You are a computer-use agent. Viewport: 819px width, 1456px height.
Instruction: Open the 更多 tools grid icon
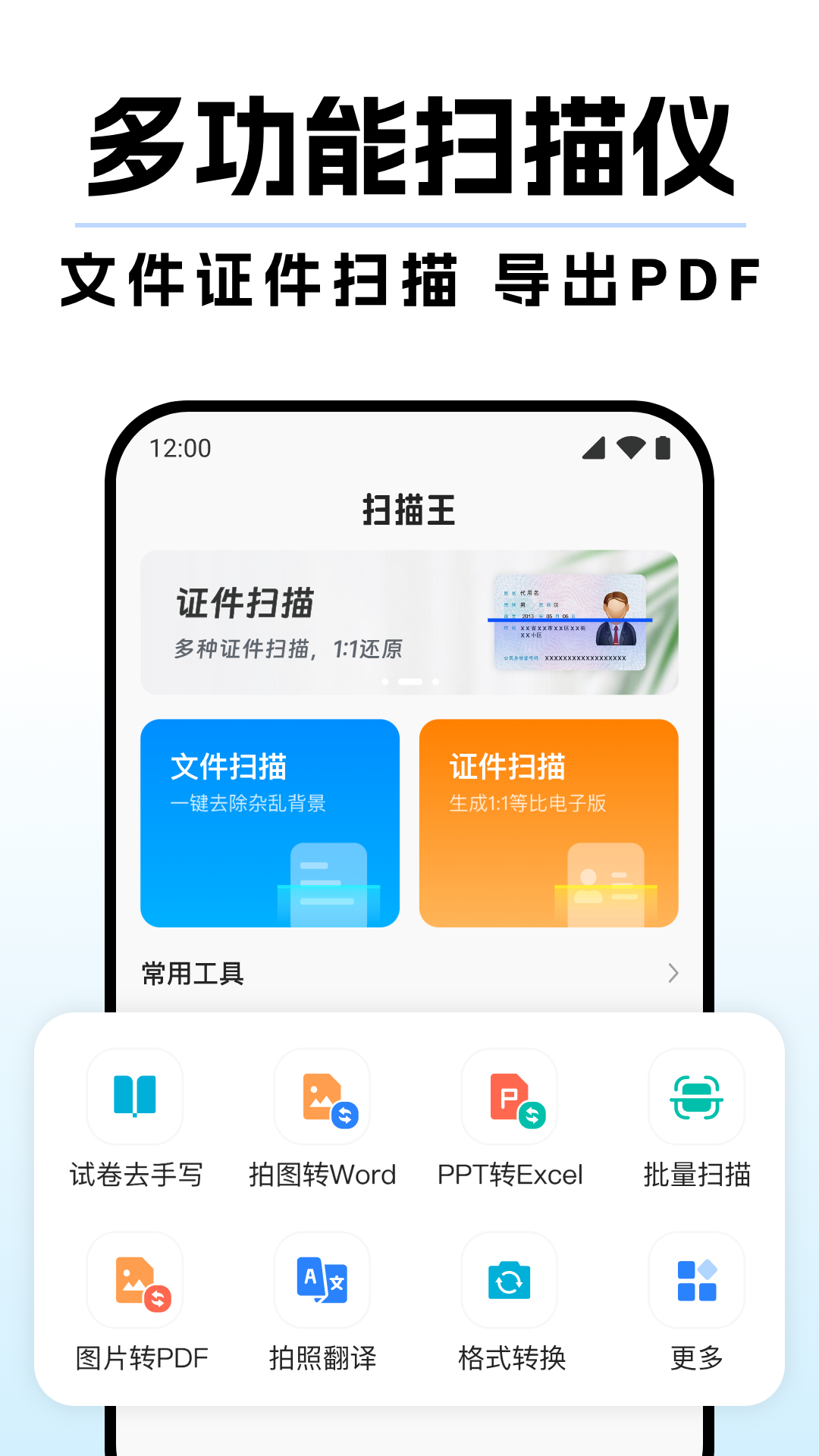coord(696,1280)
